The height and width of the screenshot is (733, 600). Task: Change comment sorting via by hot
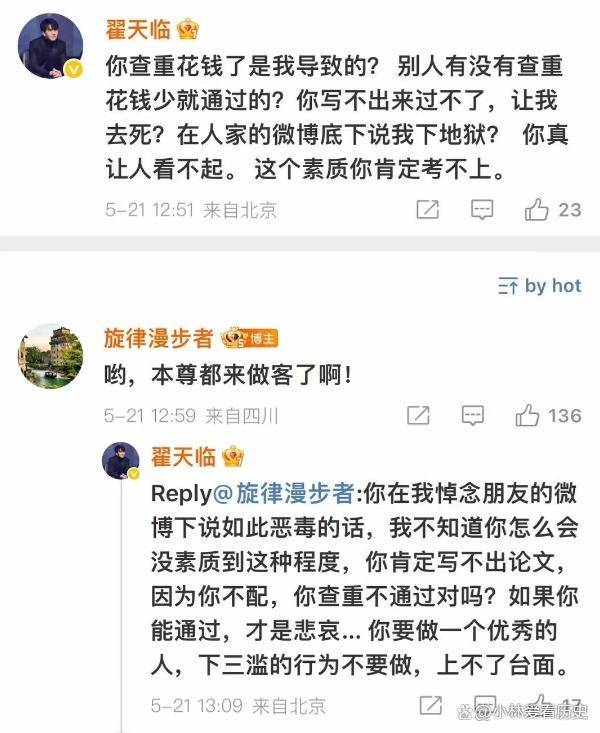tap(539, 286)
